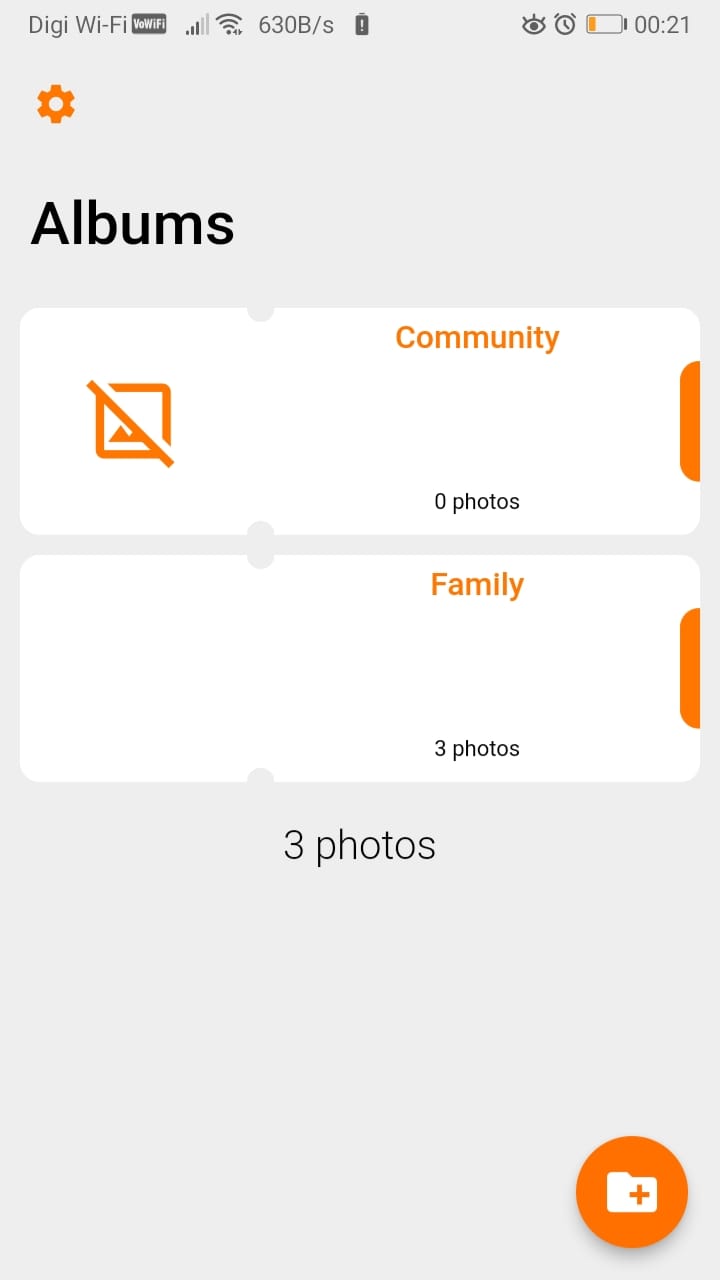Click the battery icon in the status bar
This screenshot has width=720, height=1280.
click(604, 24)
